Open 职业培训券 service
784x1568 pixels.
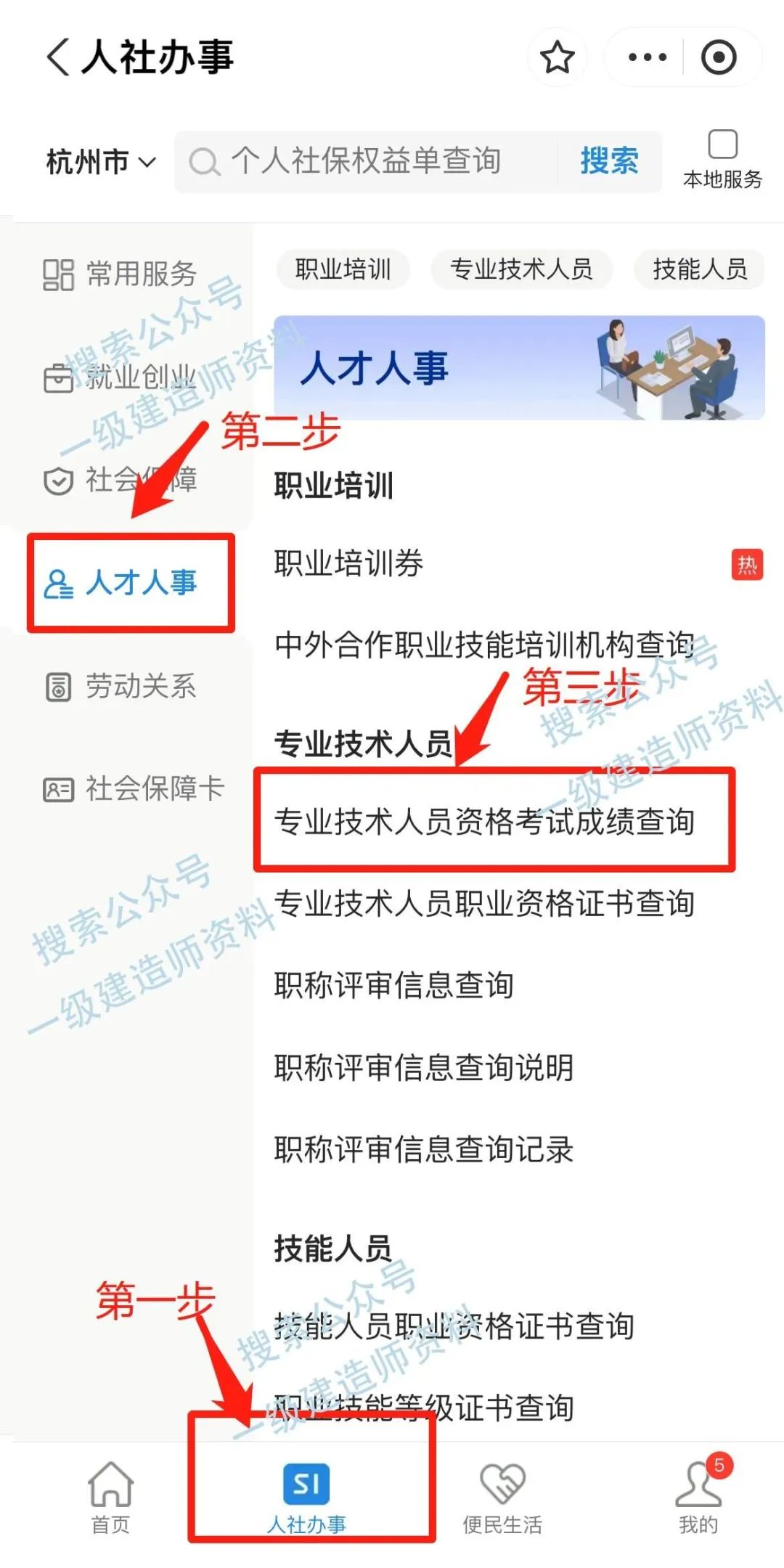[x=348, y=563]
